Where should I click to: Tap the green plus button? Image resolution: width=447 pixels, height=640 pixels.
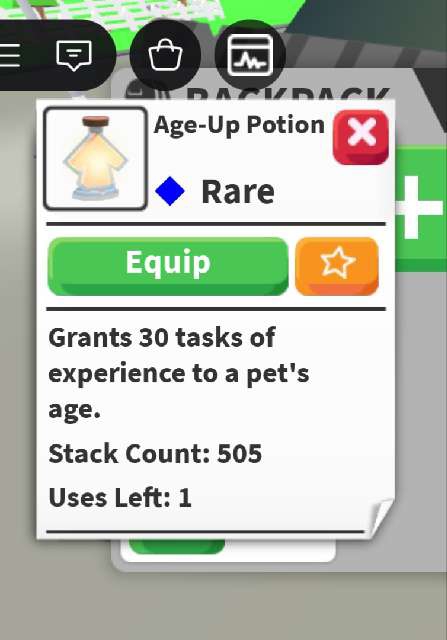(x=421, y=208)
